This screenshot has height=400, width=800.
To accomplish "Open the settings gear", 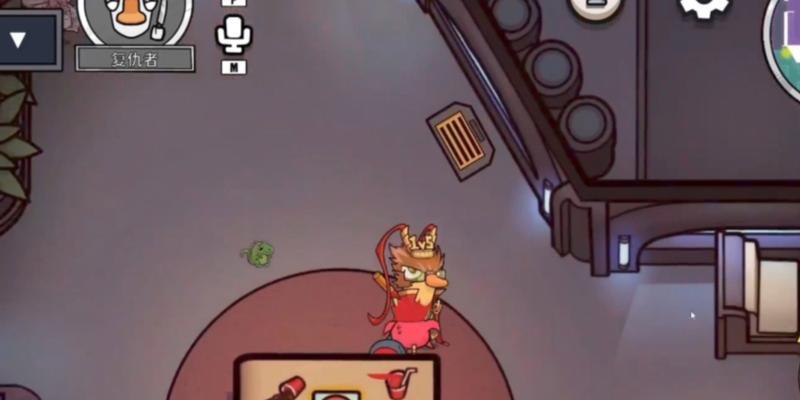I will (705, 6).
